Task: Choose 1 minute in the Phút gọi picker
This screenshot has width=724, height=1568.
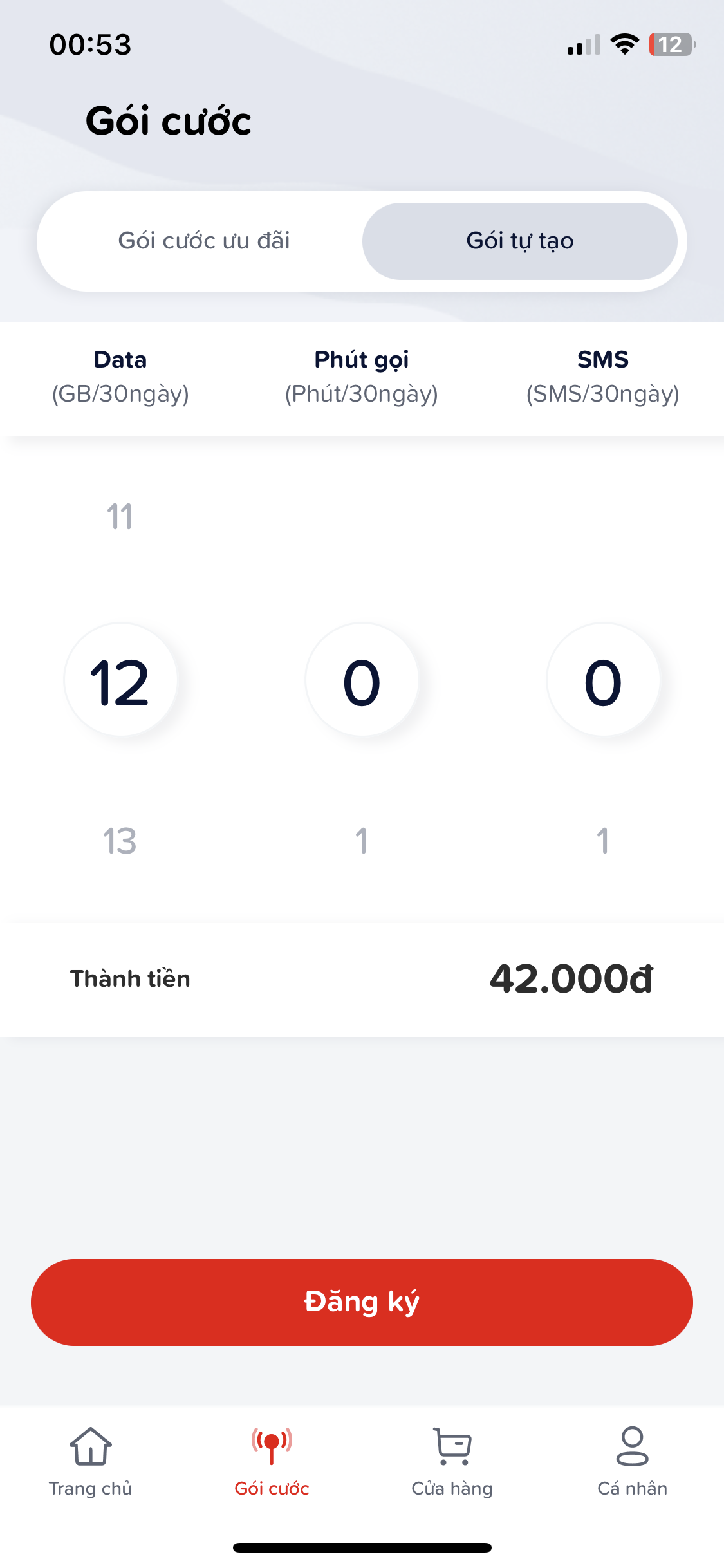Action: [362, 841]
